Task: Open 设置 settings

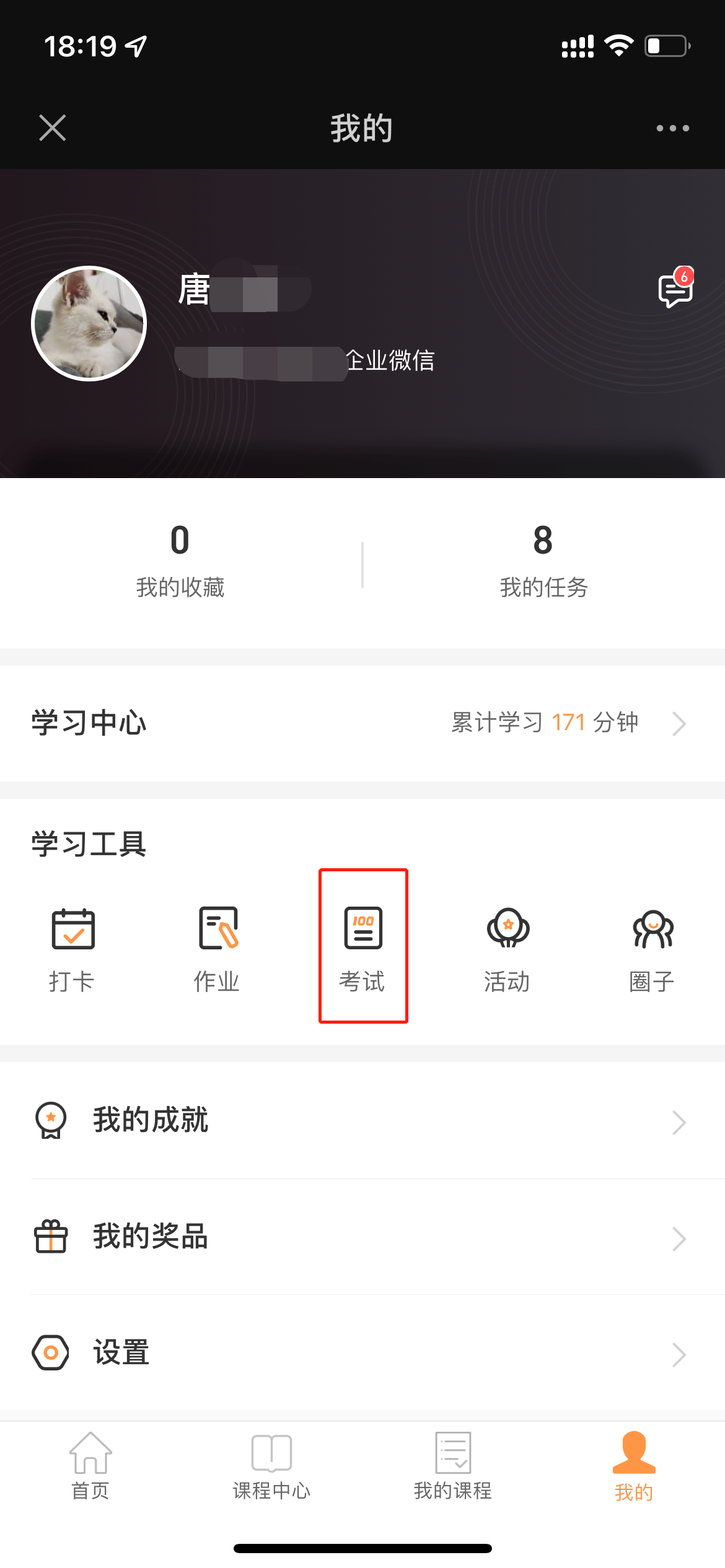Action: tap(362, 1353)
